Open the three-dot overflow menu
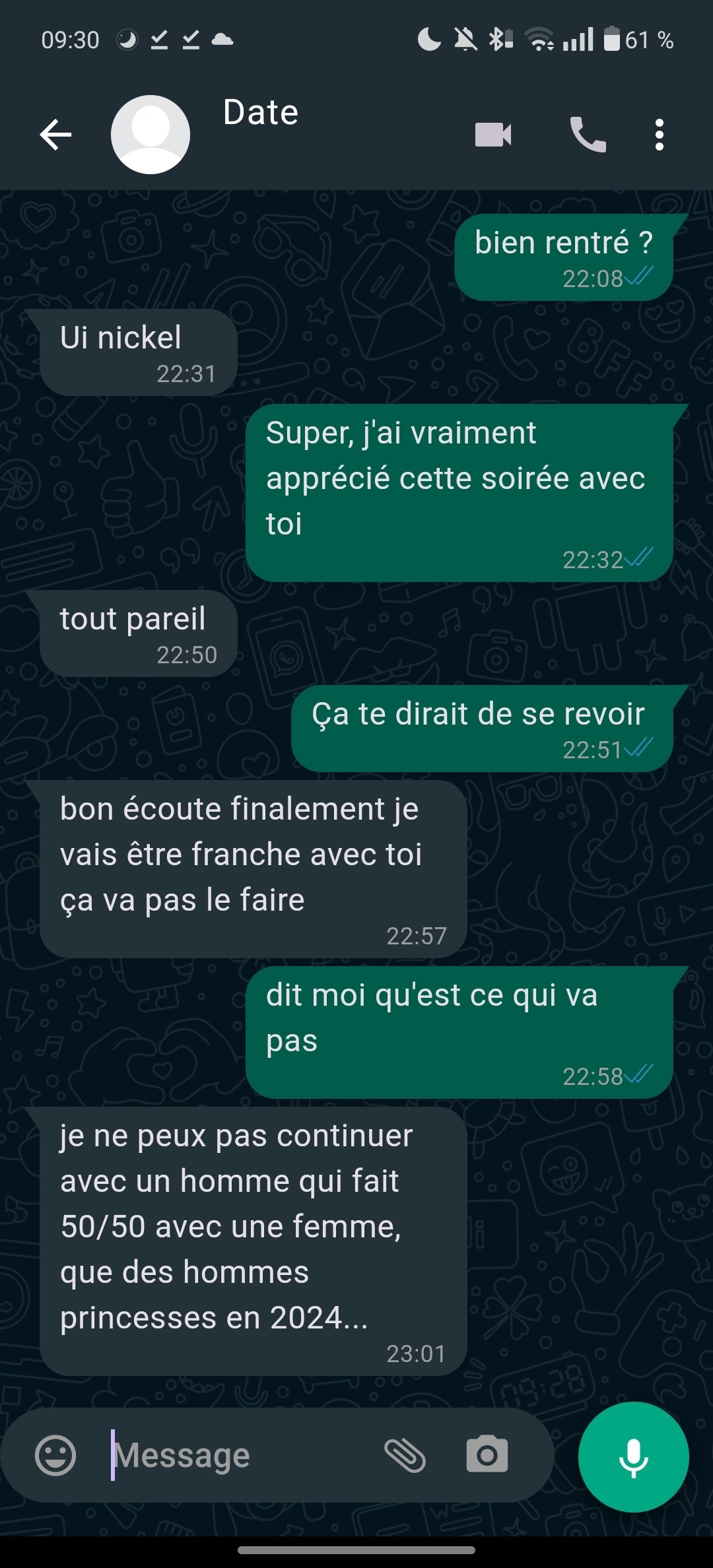Image resolution: width=713 pixels, height=1568 pixels. (x=659, y=135)
